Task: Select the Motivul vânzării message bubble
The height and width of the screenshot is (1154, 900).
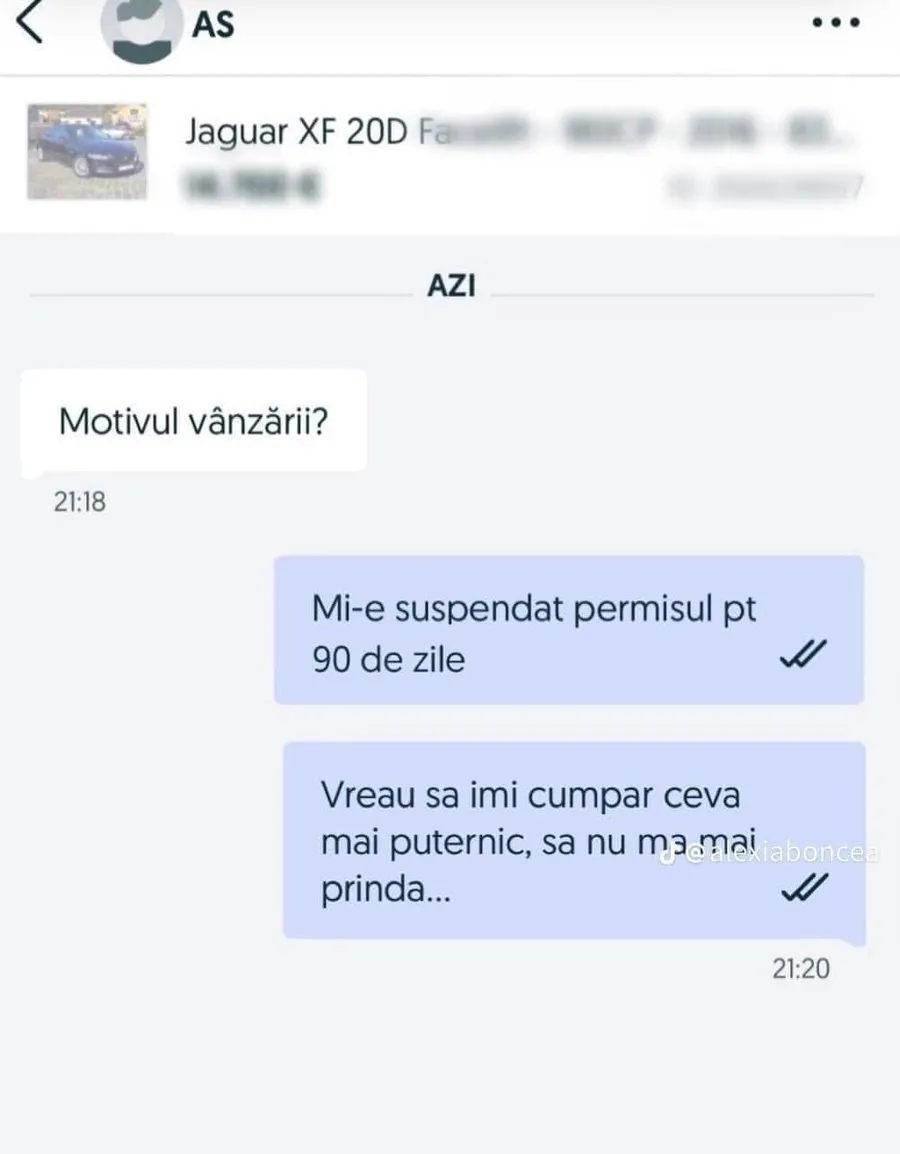Action: [195, 420]
